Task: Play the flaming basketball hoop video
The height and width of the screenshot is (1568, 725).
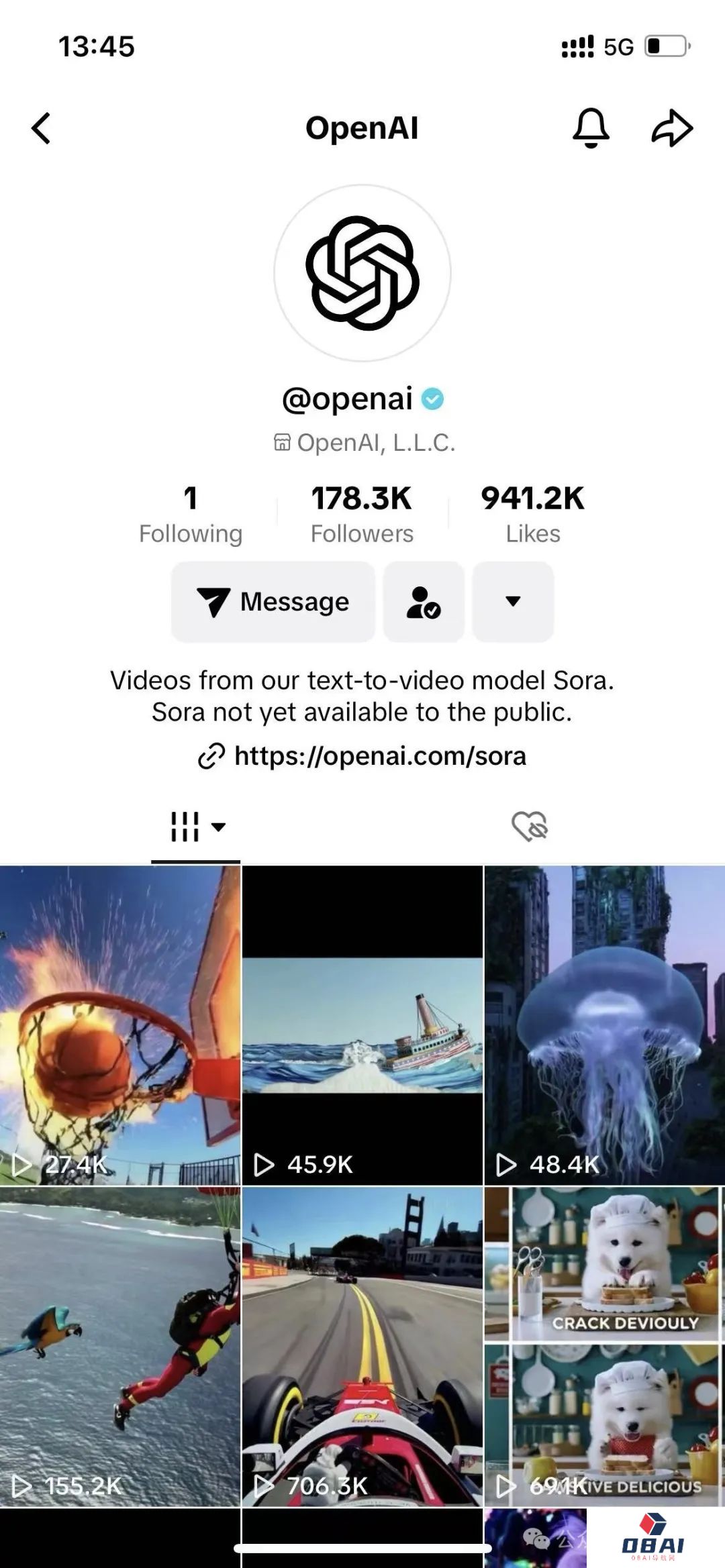Action: (120, 1025)
